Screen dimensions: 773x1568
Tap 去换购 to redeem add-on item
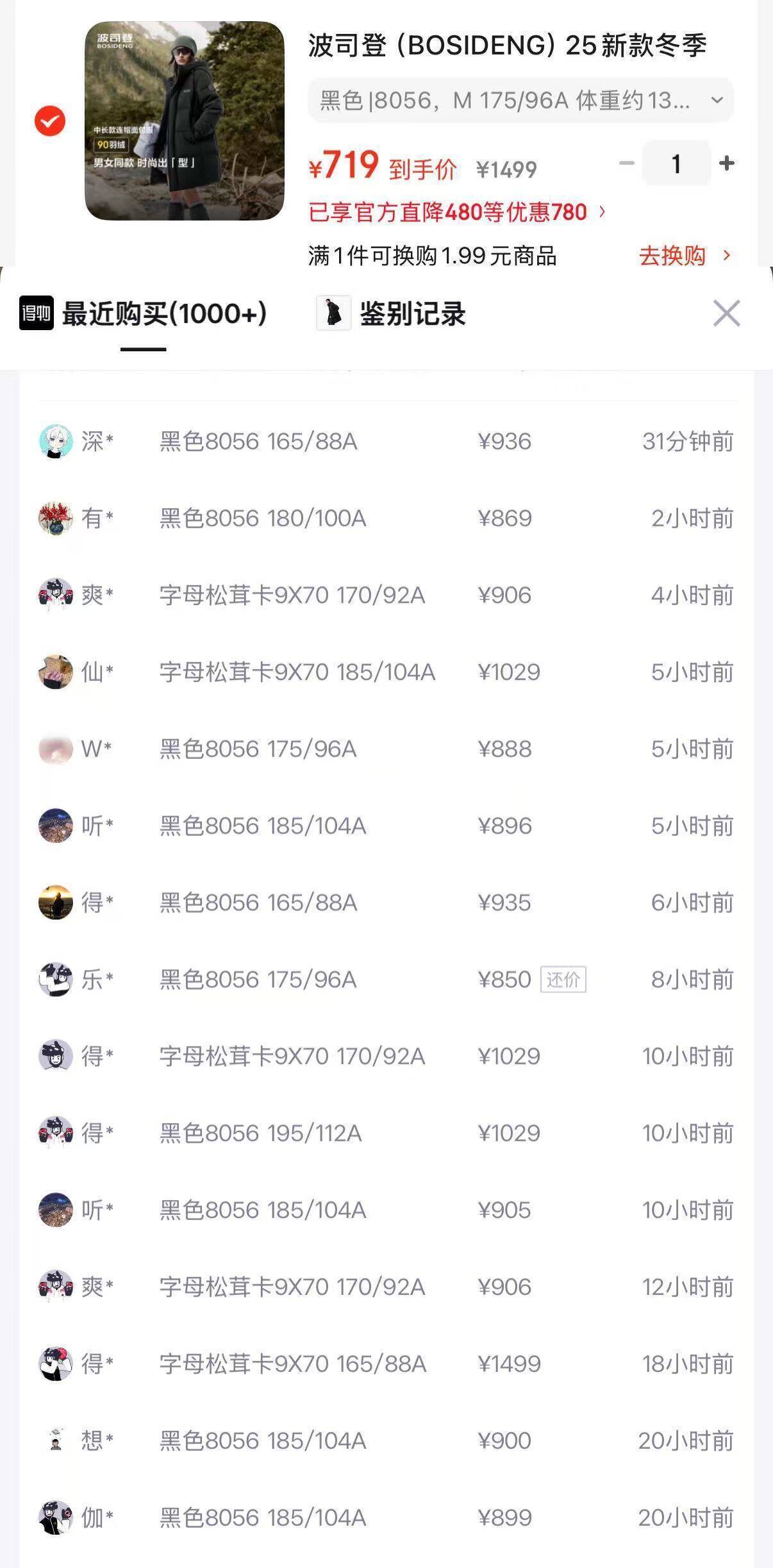(x=683, y=256)
